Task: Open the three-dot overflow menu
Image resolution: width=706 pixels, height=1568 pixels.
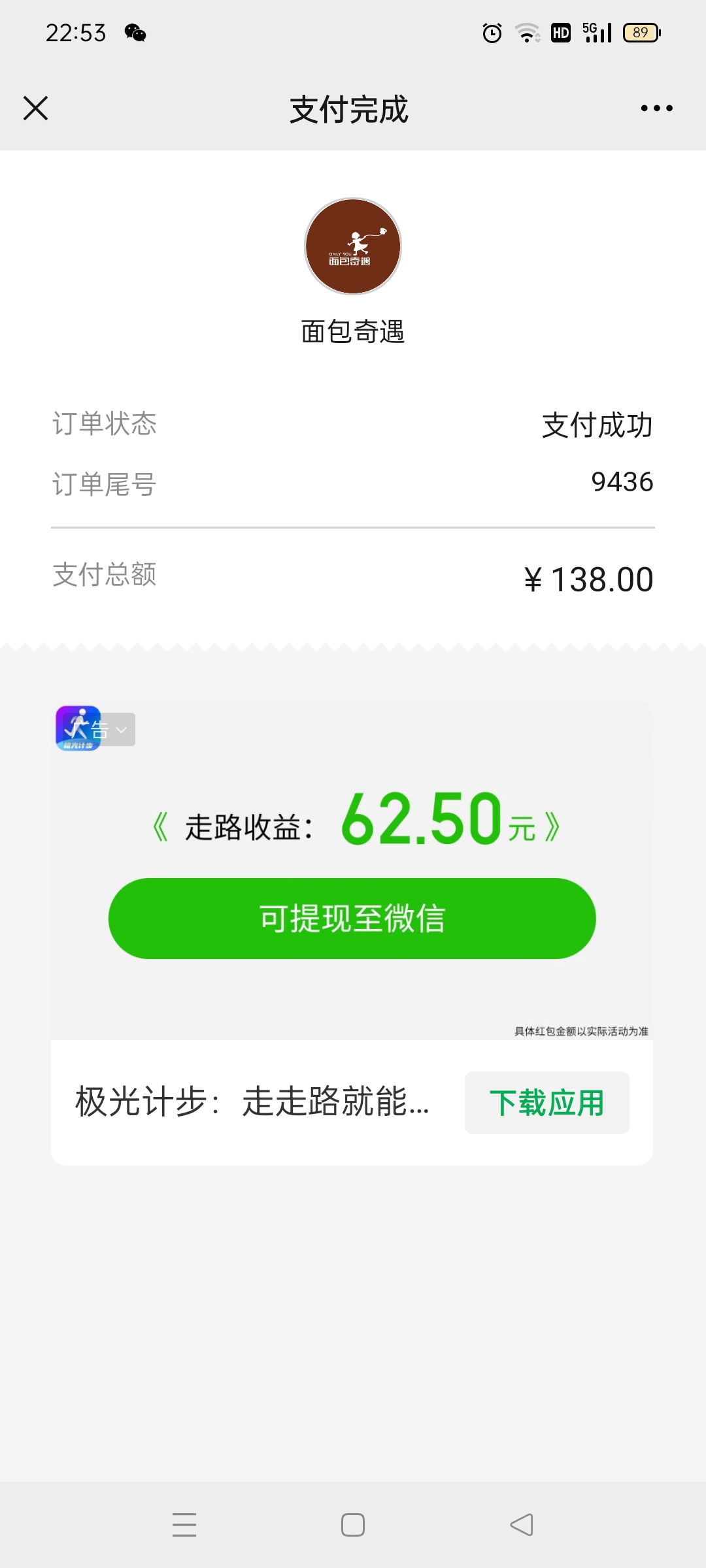Action: tap(656, 108)
